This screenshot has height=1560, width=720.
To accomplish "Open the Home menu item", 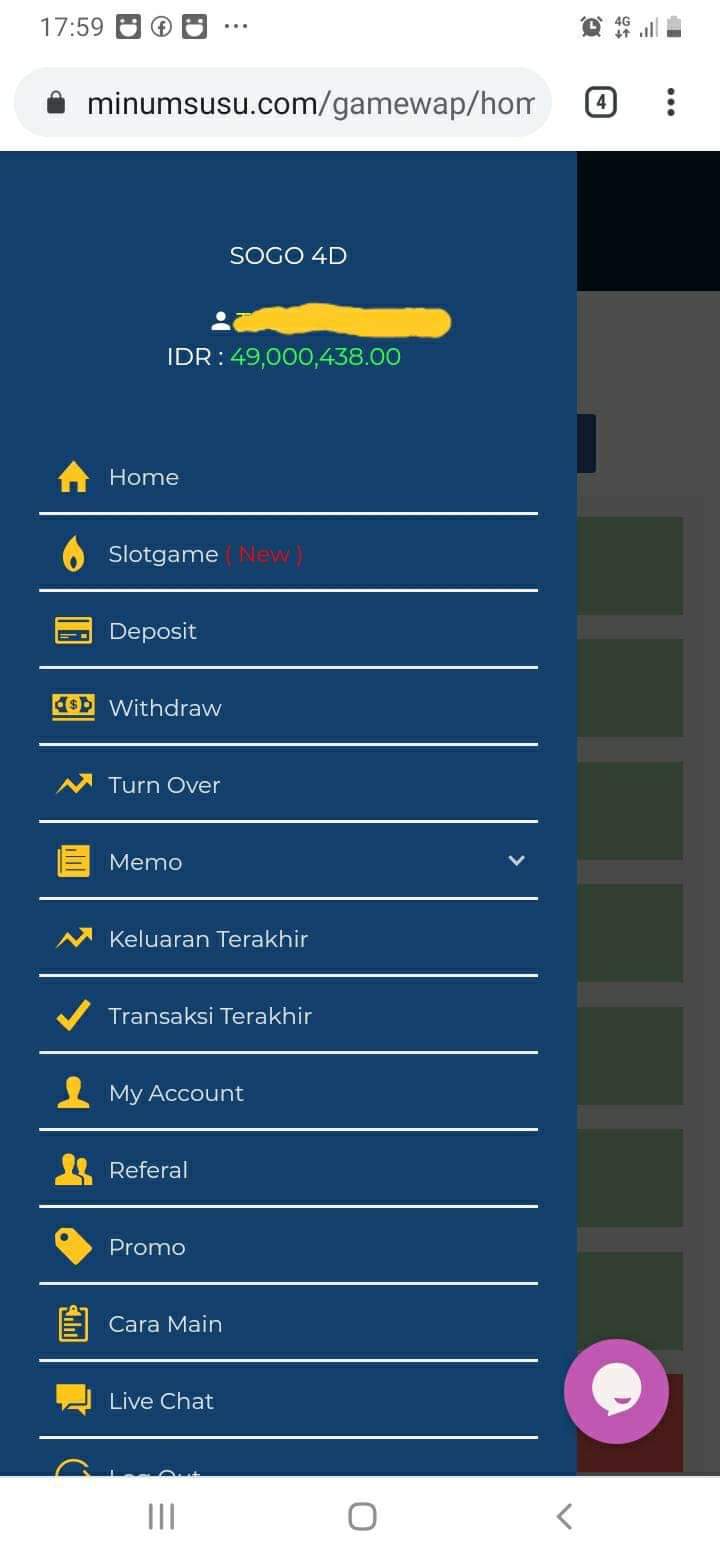I will pos(144,477).
